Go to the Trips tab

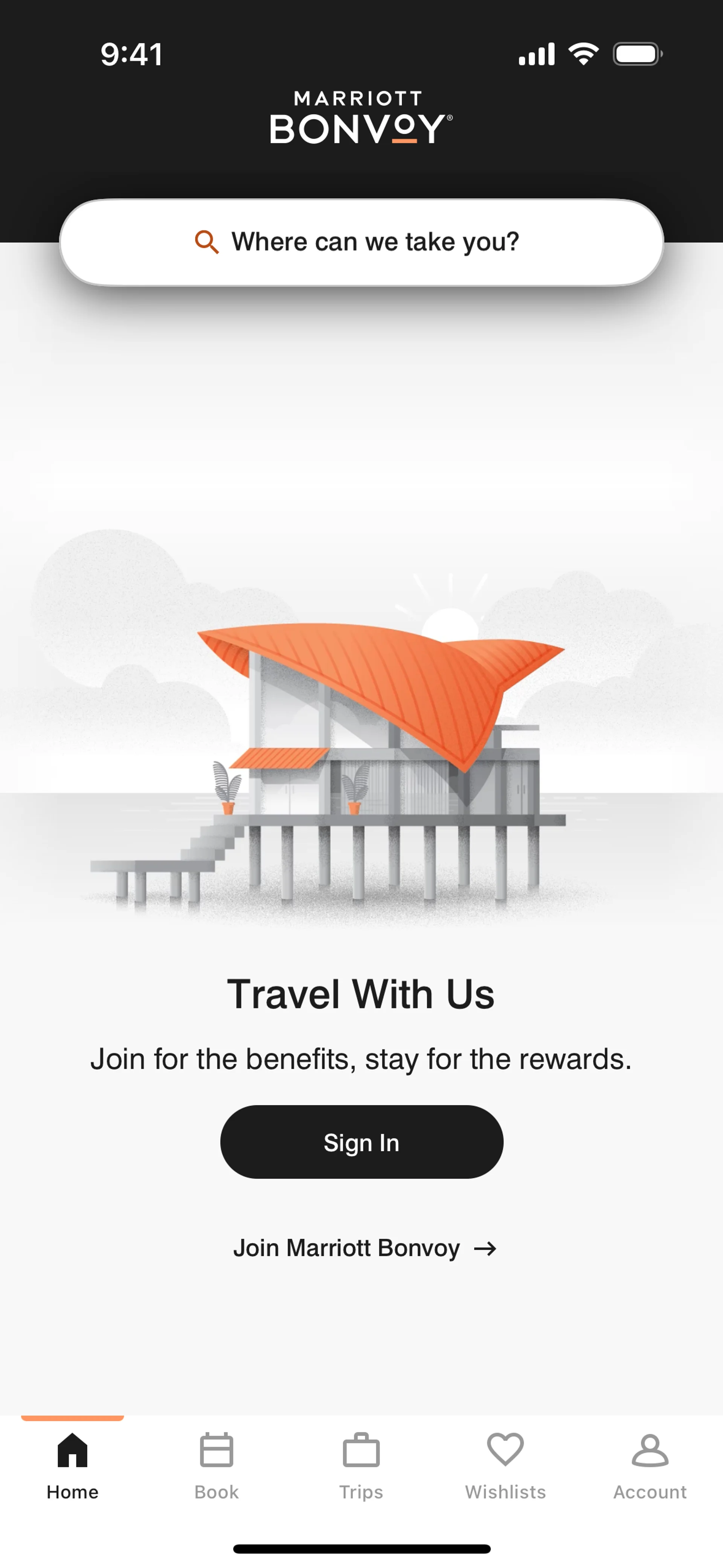(x=361, y=1466)
